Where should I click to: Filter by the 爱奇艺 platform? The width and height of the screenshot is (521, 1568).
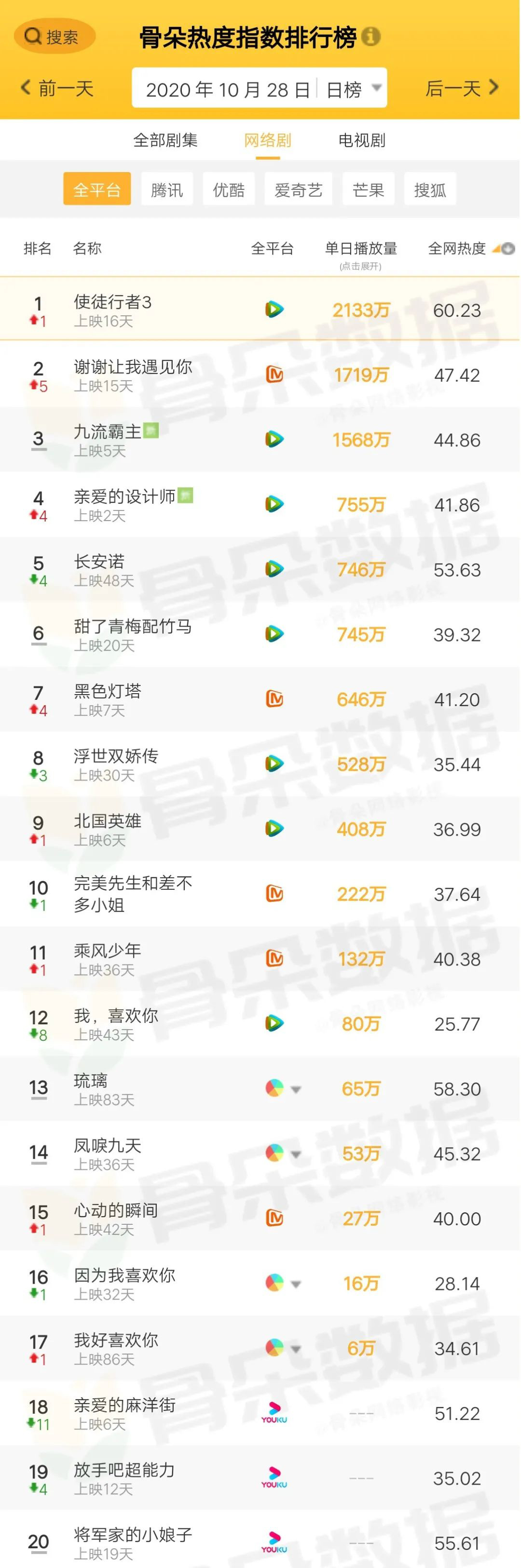298,190
